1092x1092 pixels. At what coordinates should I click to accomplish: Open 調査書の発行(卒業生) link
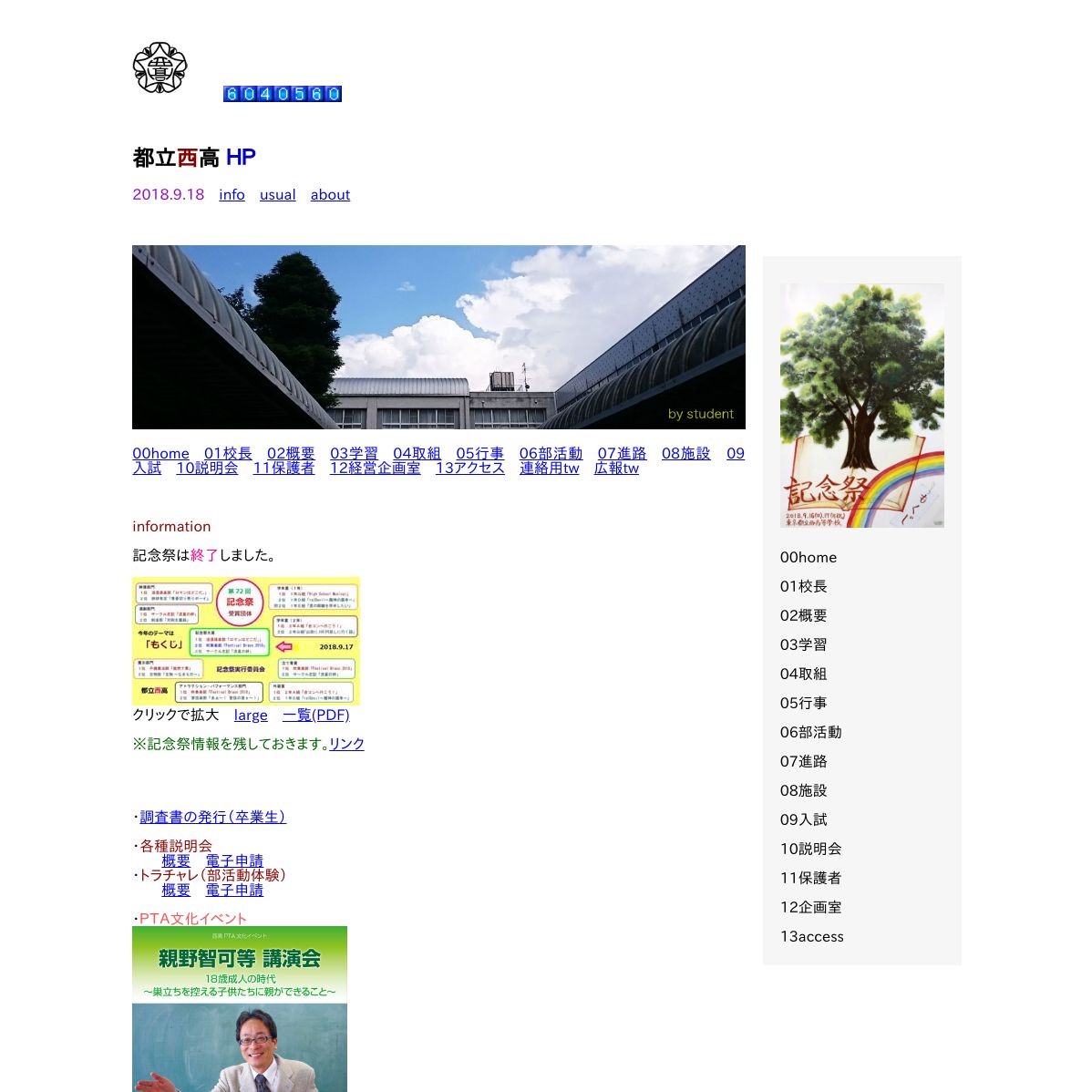point(212,817)
